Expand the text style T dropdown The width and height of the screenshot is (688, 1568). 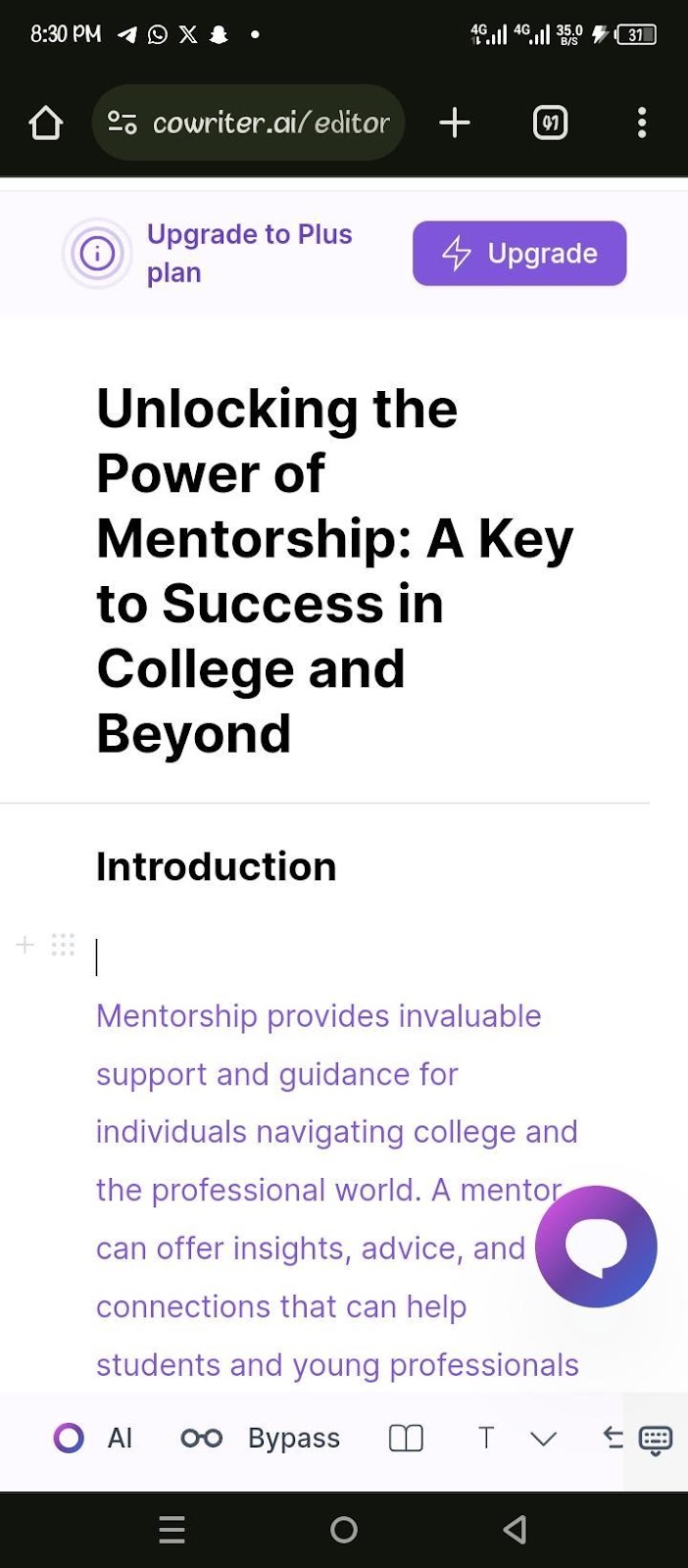tap(516, 1438)
